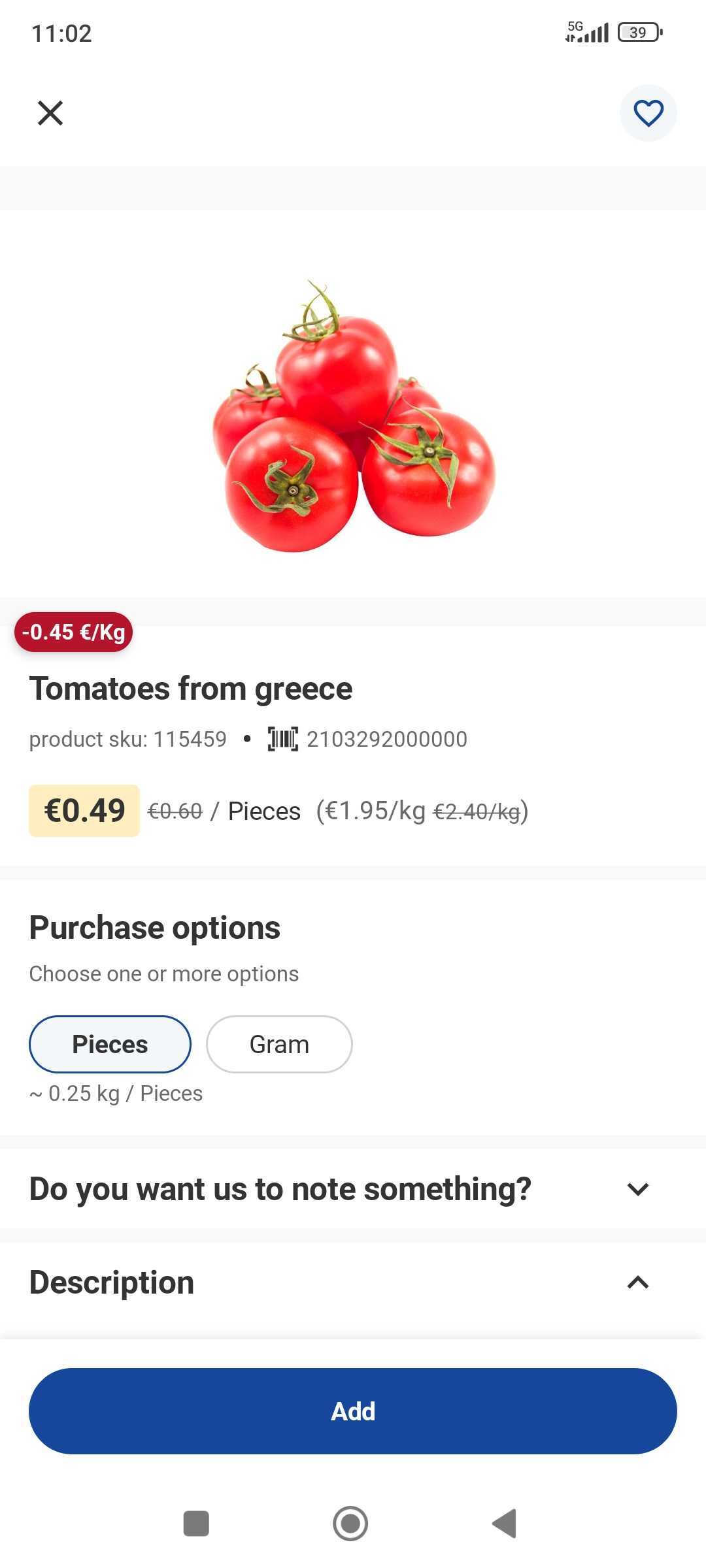Add tomatoes to favorites with heart
706x1568 pixels.
(x=648, y=113)
